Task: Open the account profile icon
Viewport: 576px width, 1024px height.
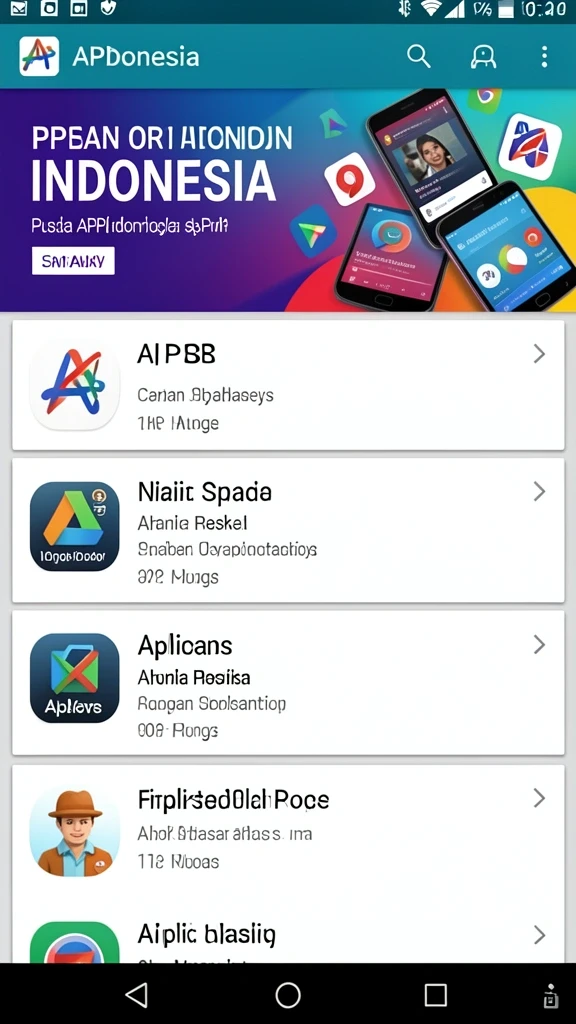Action: (x=483, y=57)
